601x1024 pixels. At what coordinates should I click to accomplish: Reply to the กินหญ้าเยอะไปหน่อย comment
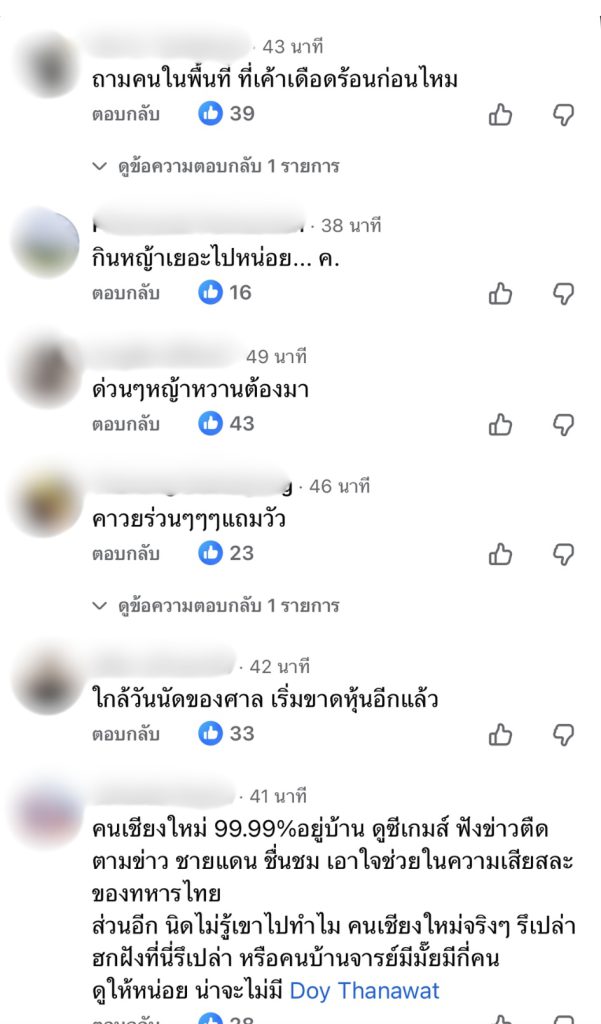click(x=125, y=293)
